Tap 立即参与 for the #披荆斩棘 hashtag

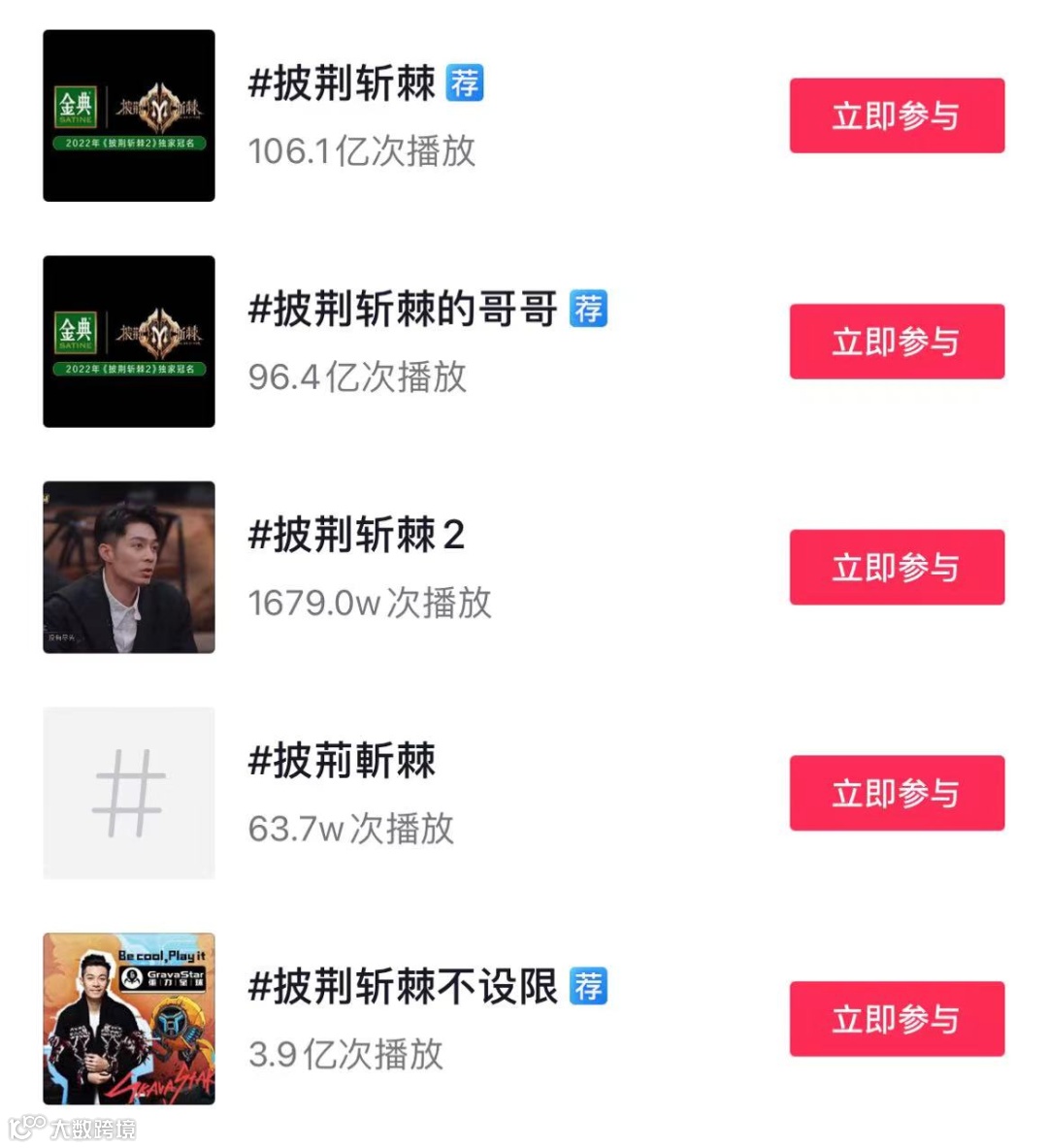click(x=897, y=115)
